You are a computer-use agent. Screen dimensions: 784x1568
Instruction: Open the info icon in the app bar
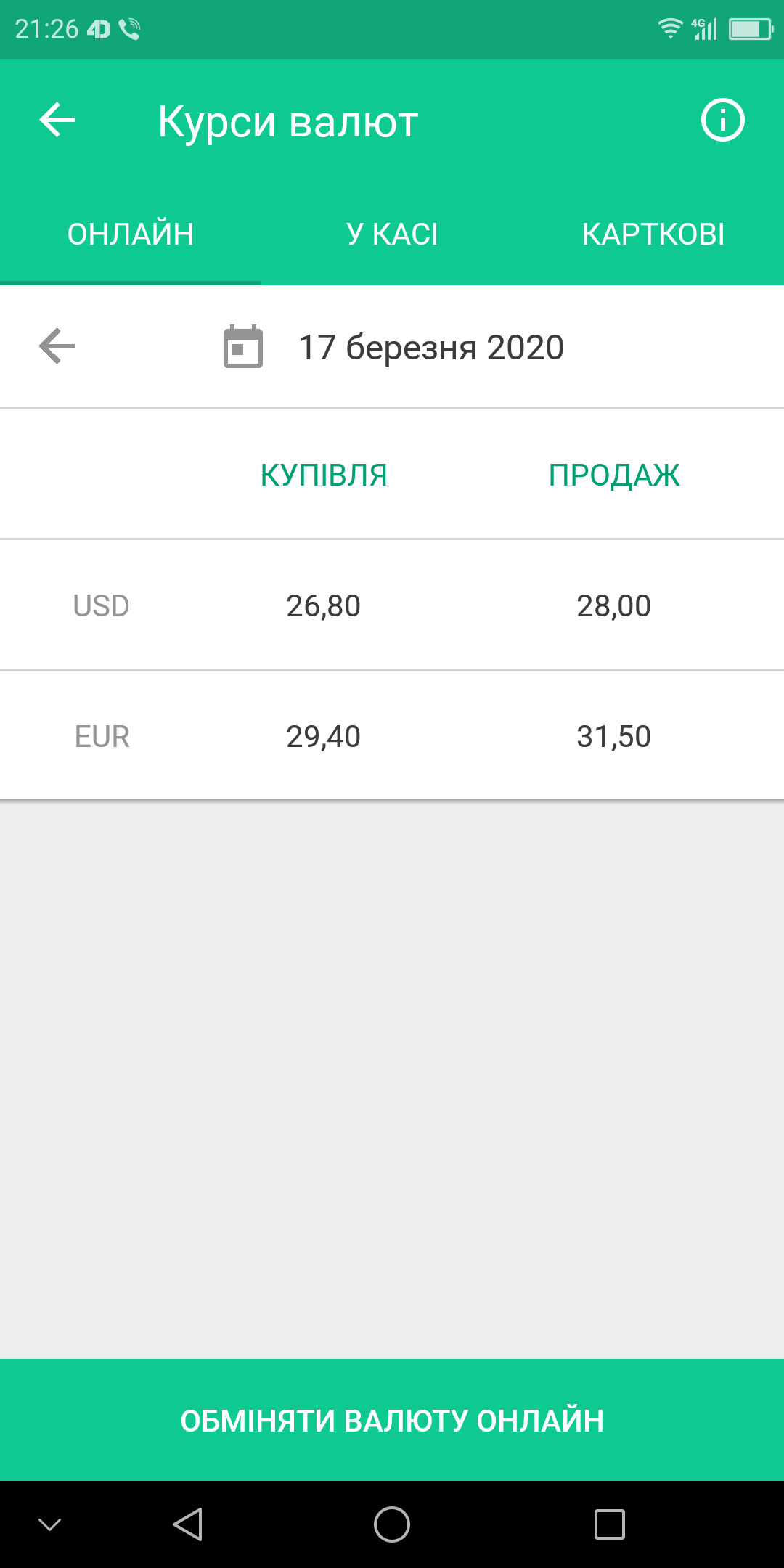point(722,120)
